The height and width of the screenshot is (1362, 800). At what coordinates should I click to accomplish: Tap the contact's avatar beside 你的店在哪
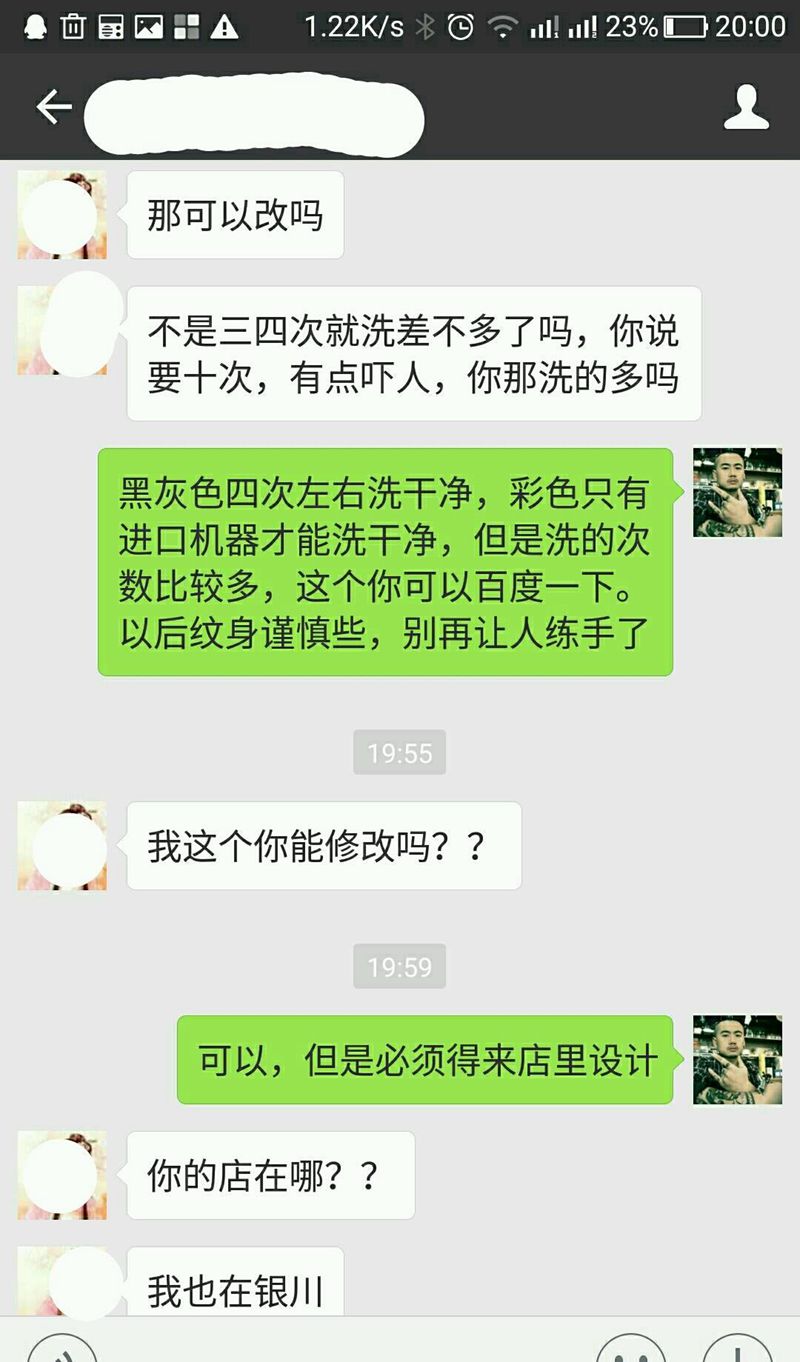click(62, 1176)
